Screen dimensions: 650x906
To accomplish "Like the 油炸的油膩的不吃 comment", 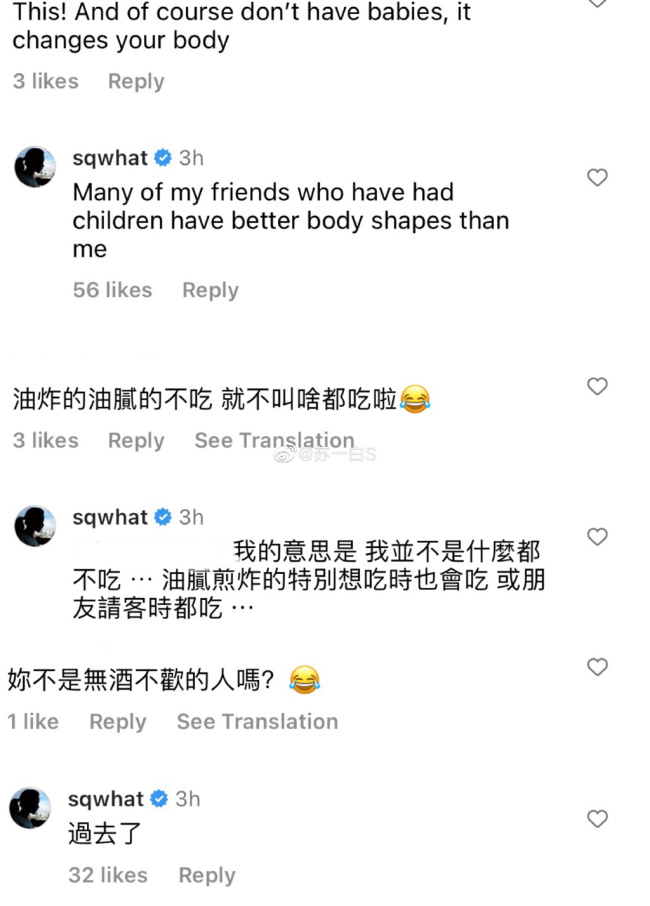I will (x=597, y=387).
